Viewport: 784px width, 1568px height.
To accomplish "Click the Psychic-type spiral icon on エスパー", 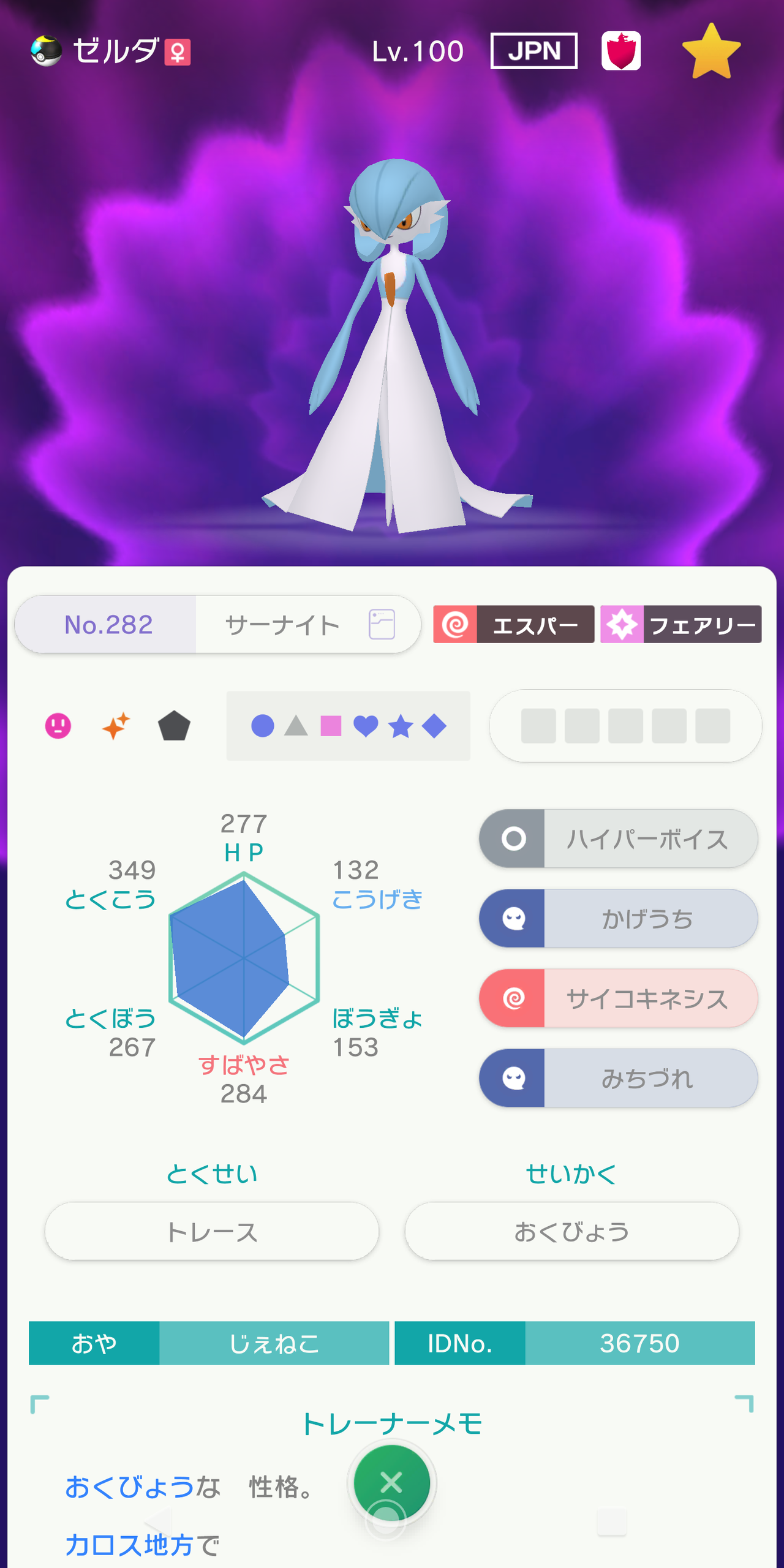I will point(456,624).
